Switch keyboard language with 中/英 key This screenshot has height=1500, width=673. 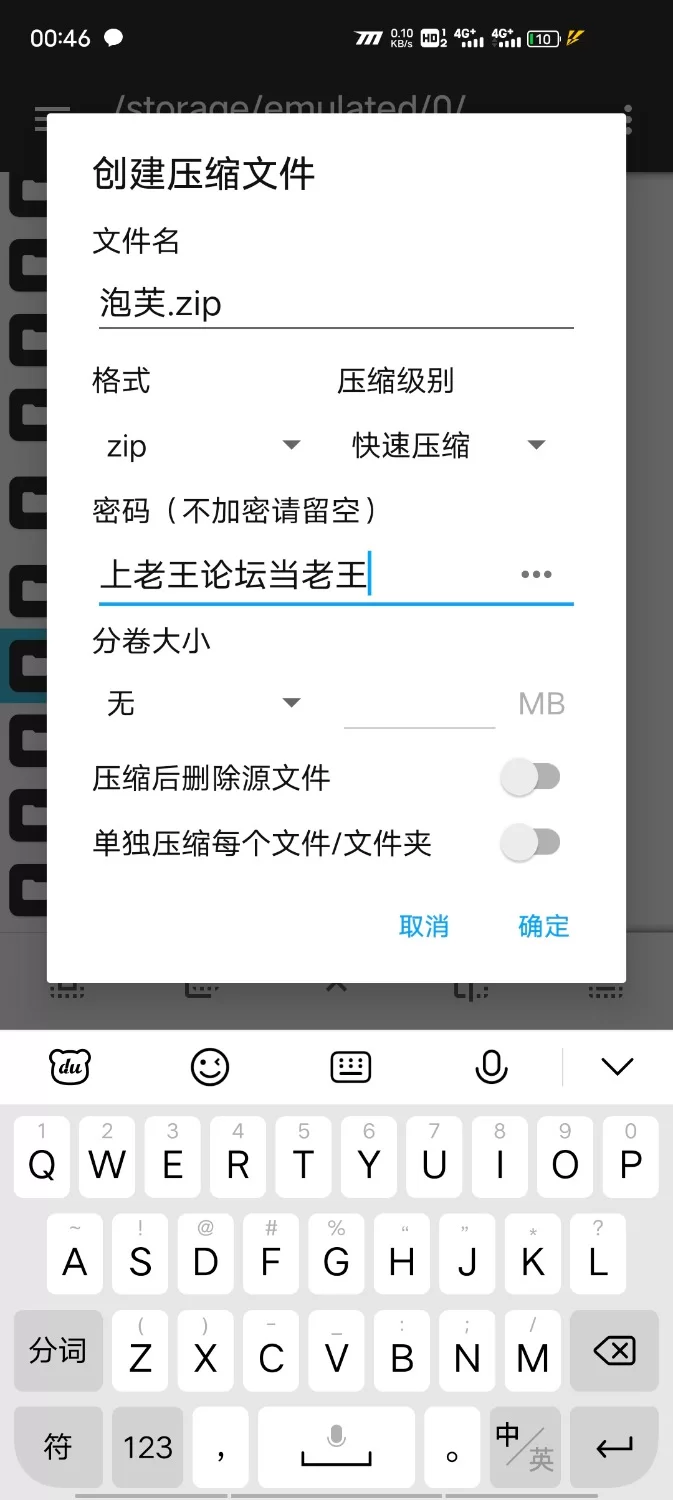524,1446
